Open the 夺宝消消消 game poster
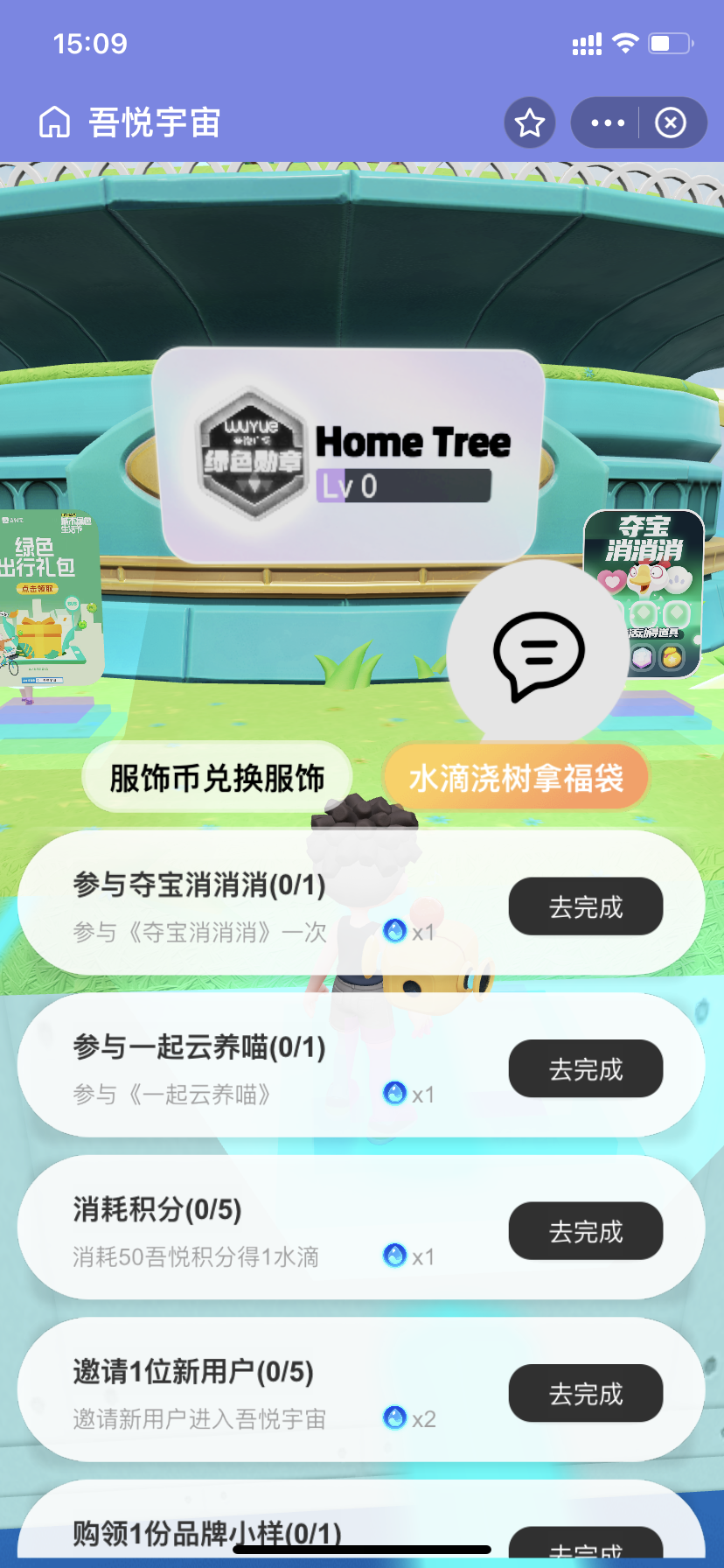Screen dimensions: 724x1568 pos(645,593)
